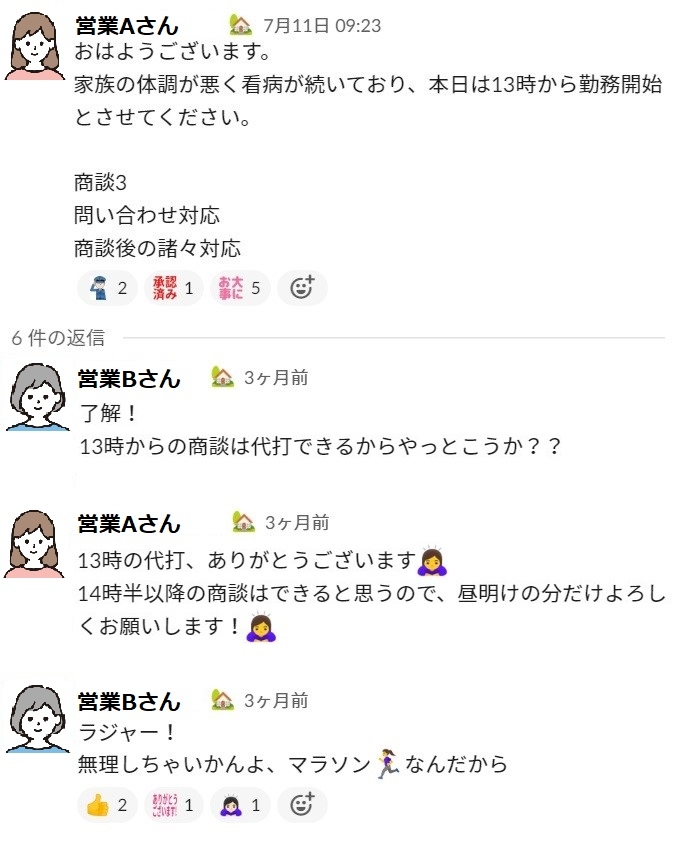Tap the ありがとうございます reaction on the last reply
This screenshot has height=849, width=690.
(173, 804)
